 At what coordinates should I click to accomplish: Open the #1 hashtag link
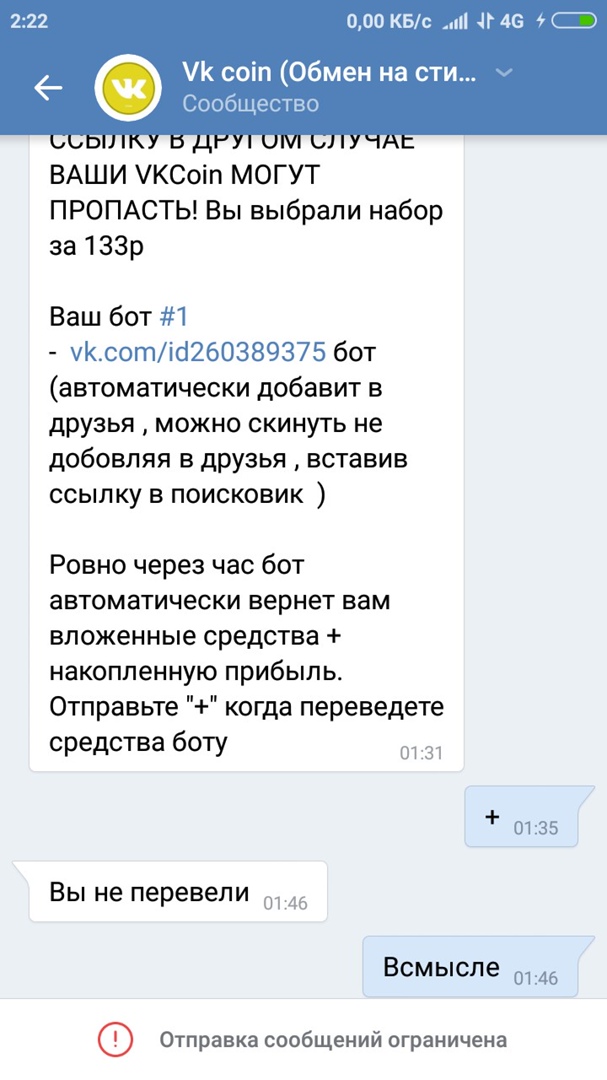174,317
